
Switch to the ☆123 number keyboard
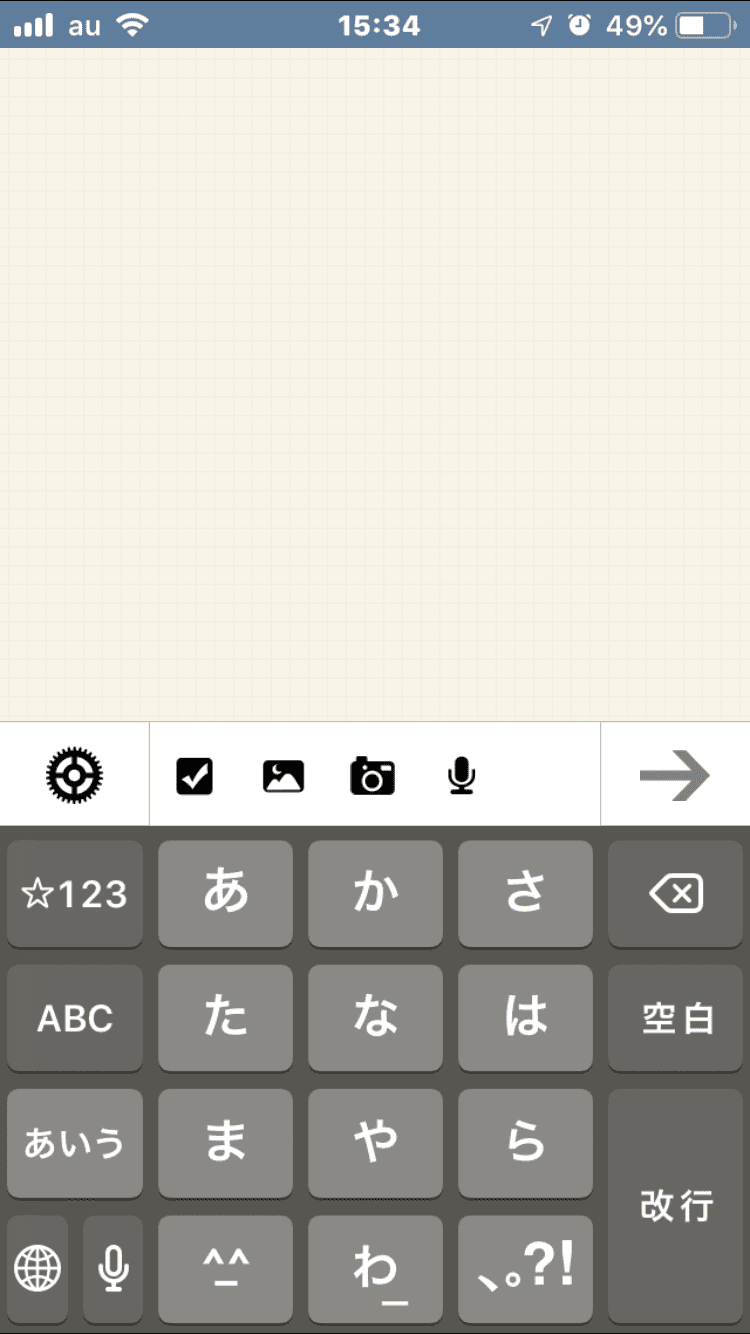click(x=75, y=893)
